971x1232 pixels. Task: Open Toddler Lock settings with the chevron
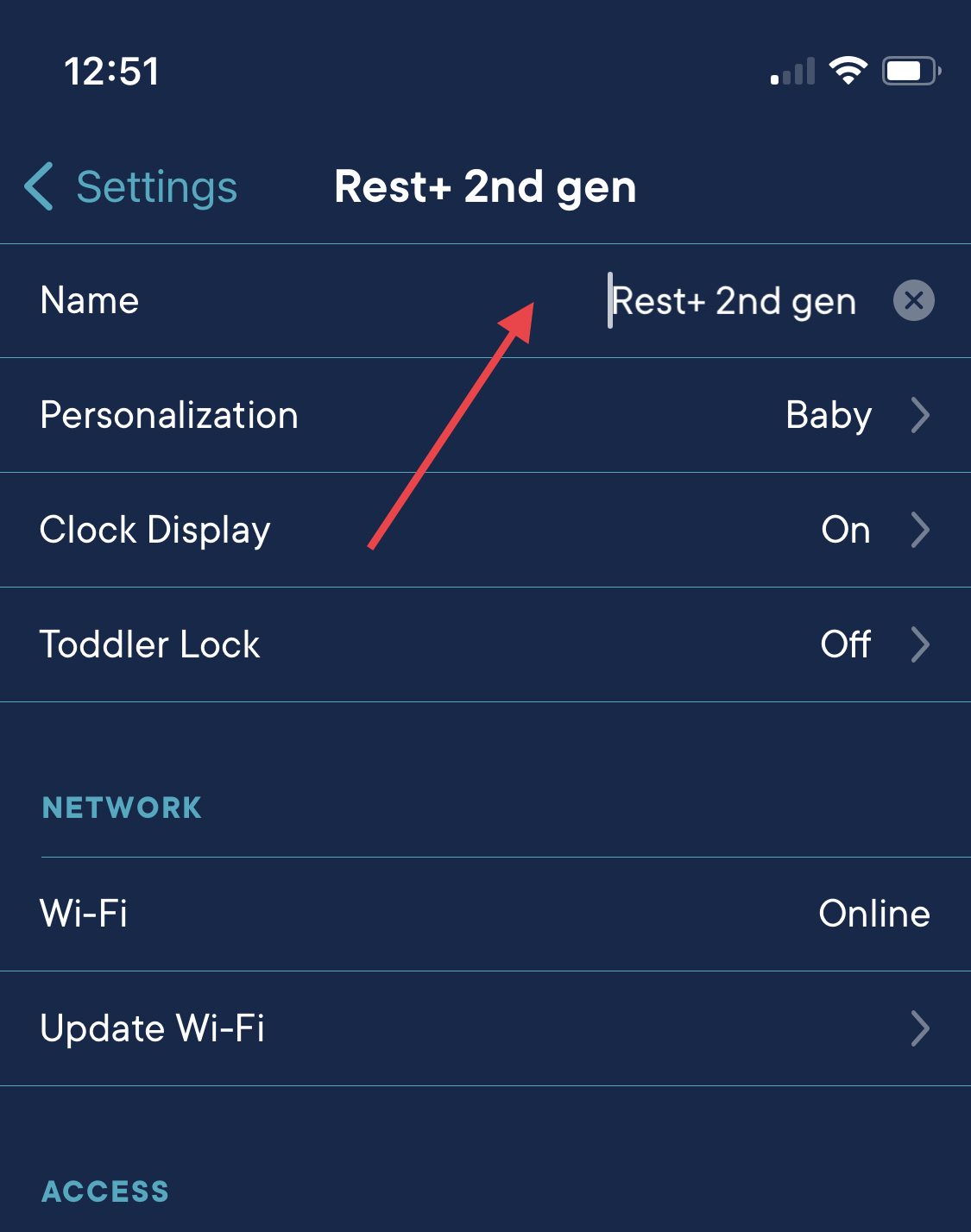920,644
